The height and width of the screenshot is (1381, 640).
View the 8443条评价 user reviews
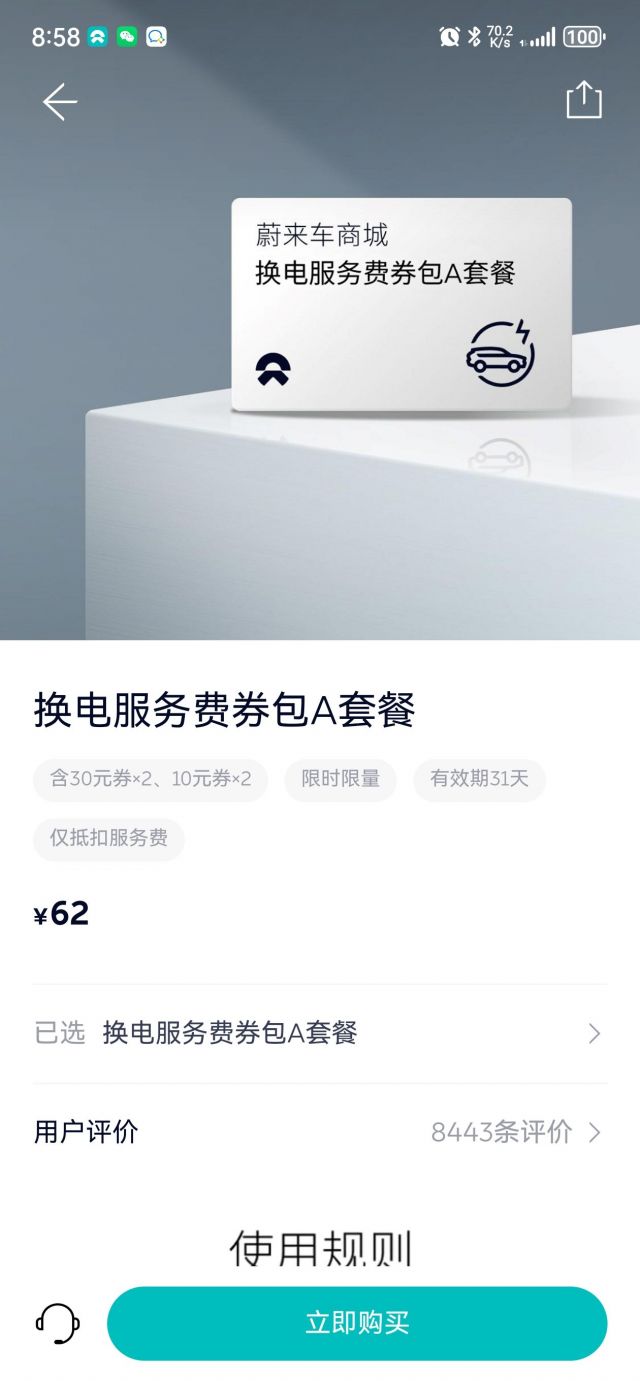(x=515, y=1132)
